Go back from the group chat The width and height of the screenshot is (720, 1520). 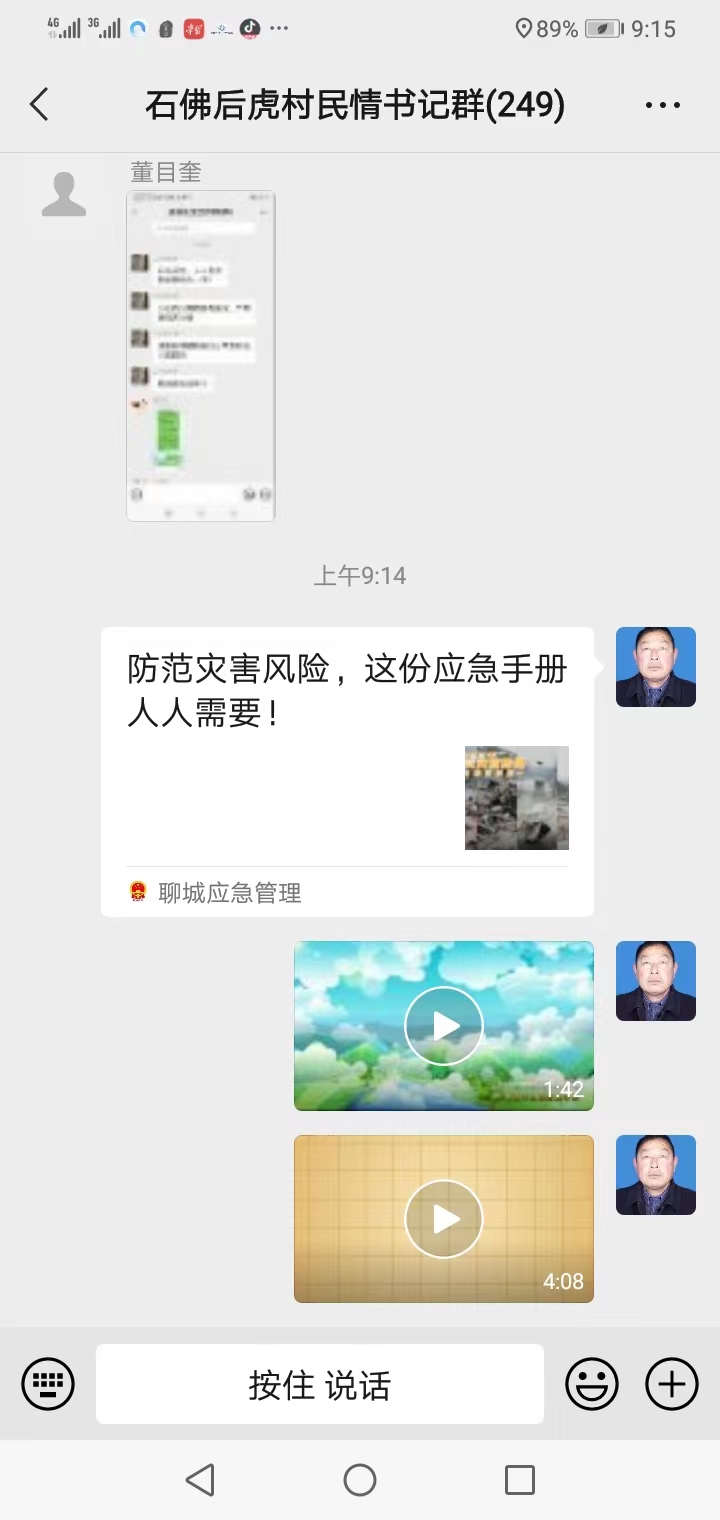click(39, 104)
